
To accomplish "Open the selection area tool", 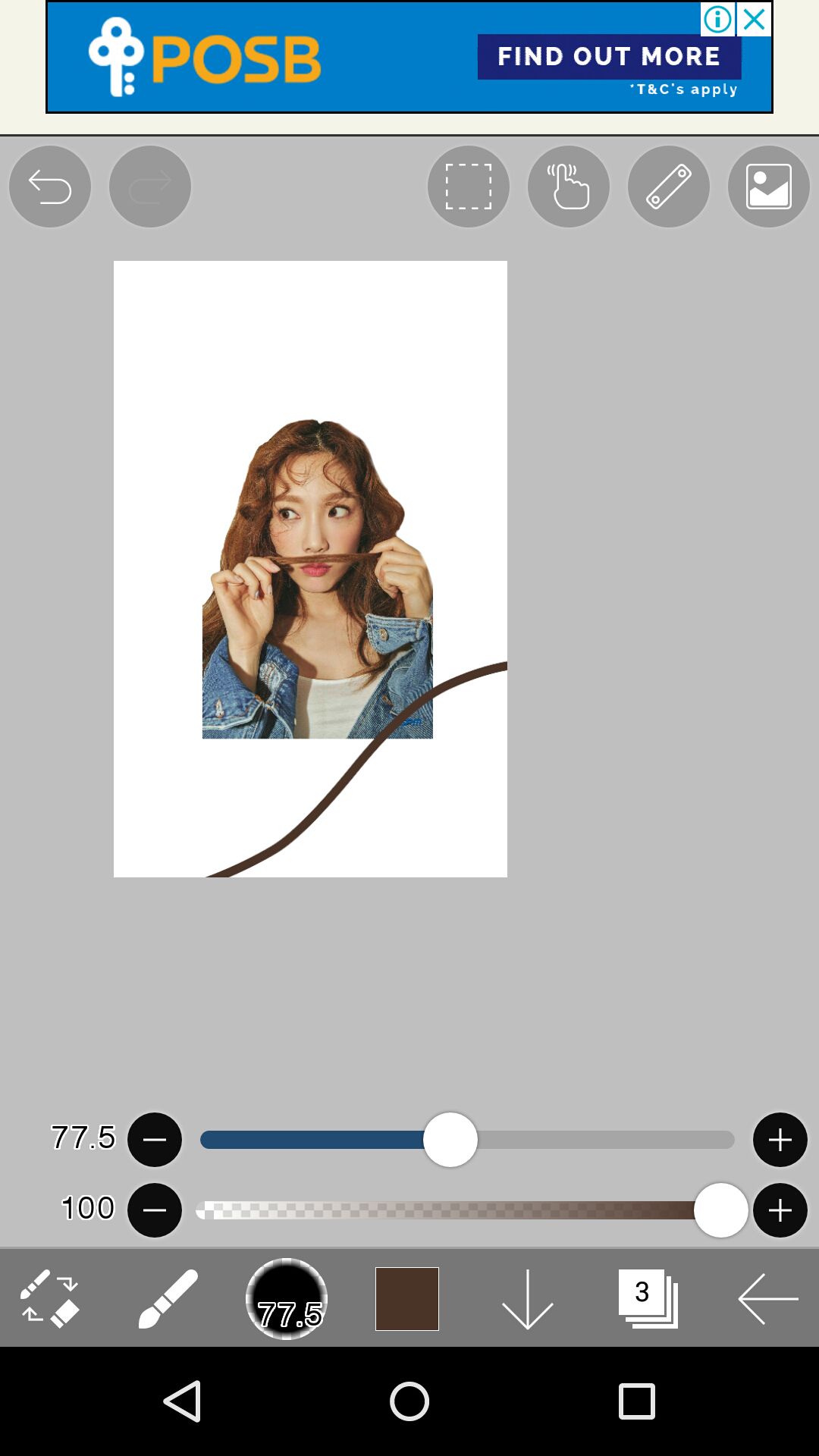I will click(468, 187).
